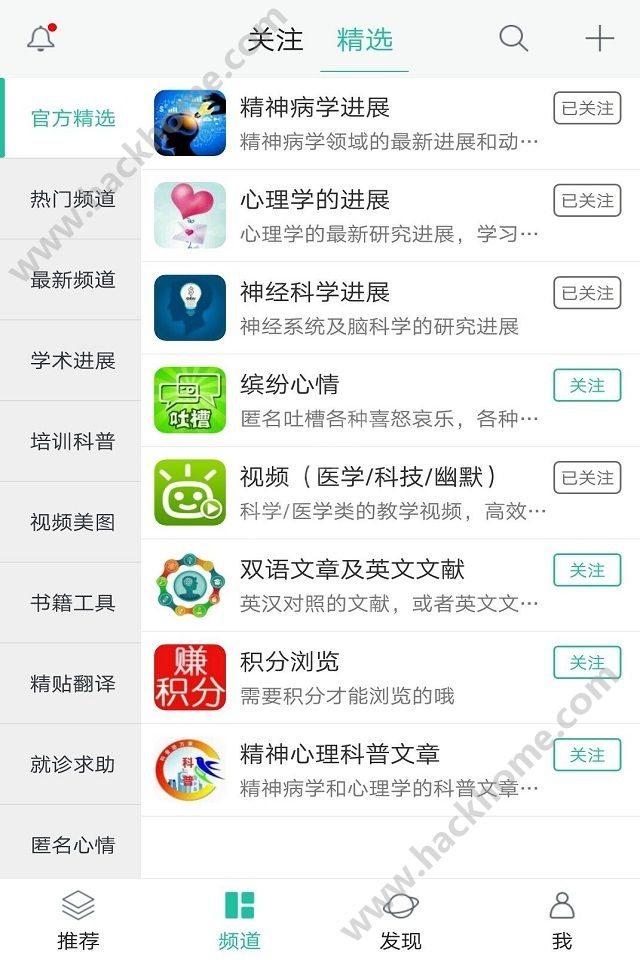Show the 学术进展 category
Screen dimensions: 640x960
click(x=72, y=361)
